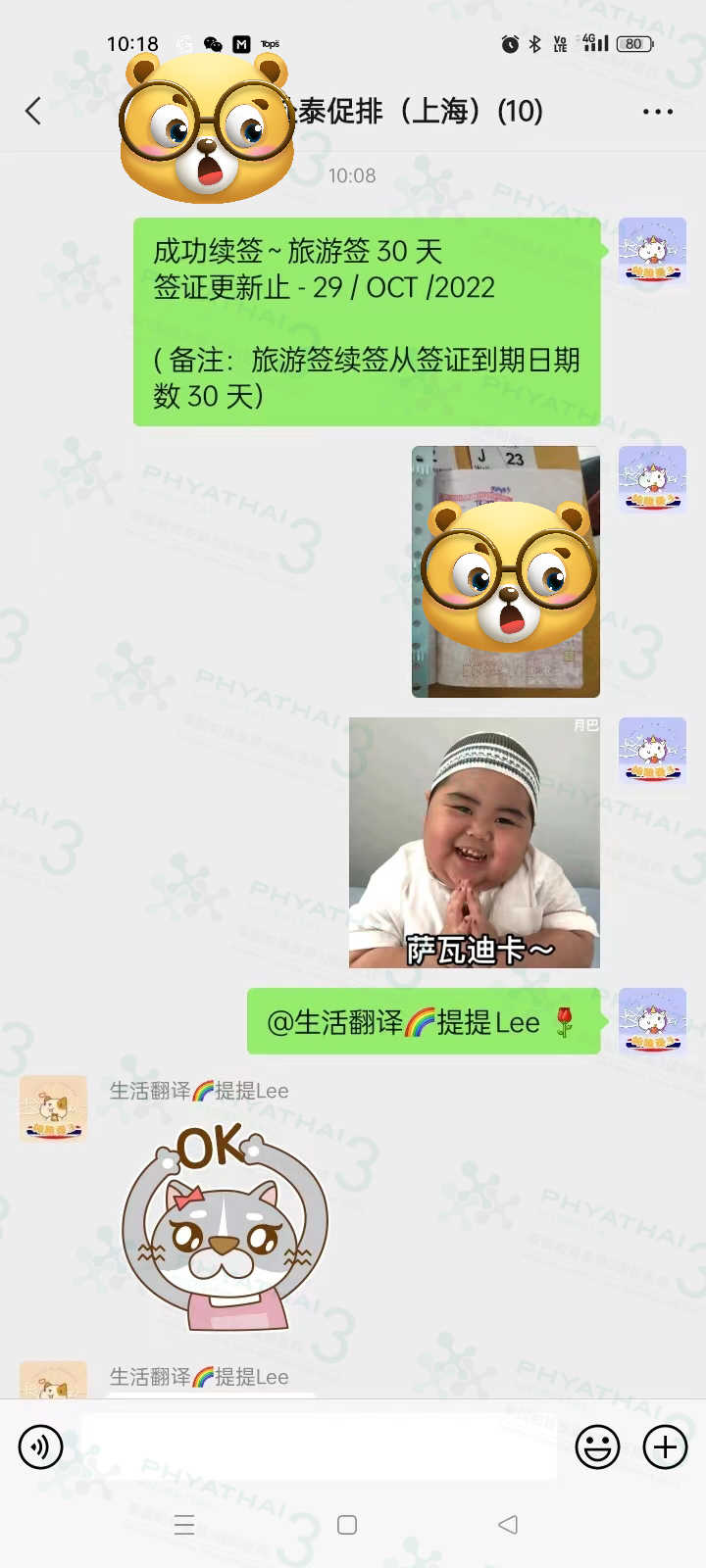Open system recent apps menu
This screenshot has width=706, height=1568.
click(x=184, y=1525)
